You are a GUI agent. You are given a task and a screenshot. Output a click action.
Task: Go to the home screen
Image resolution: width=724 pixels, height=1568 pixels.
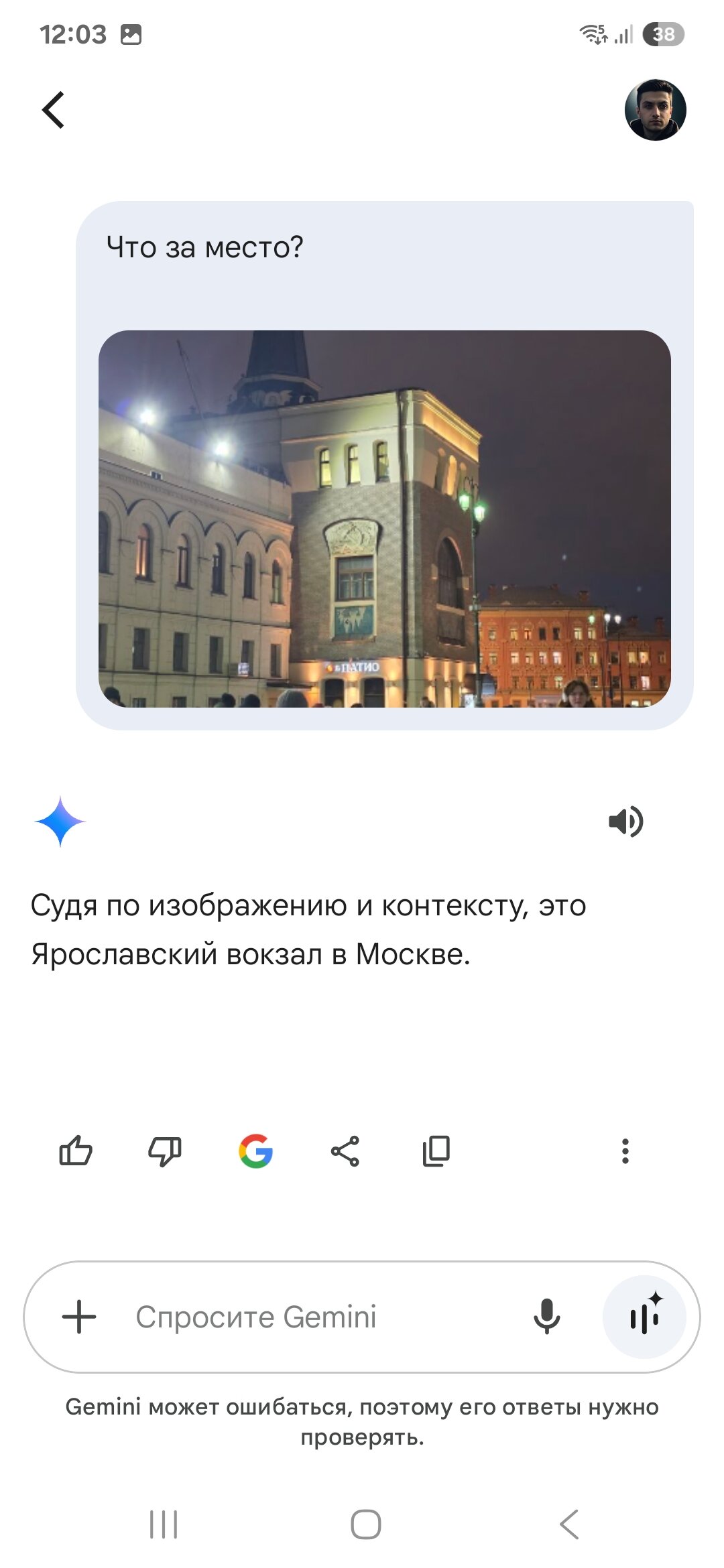366,1524
